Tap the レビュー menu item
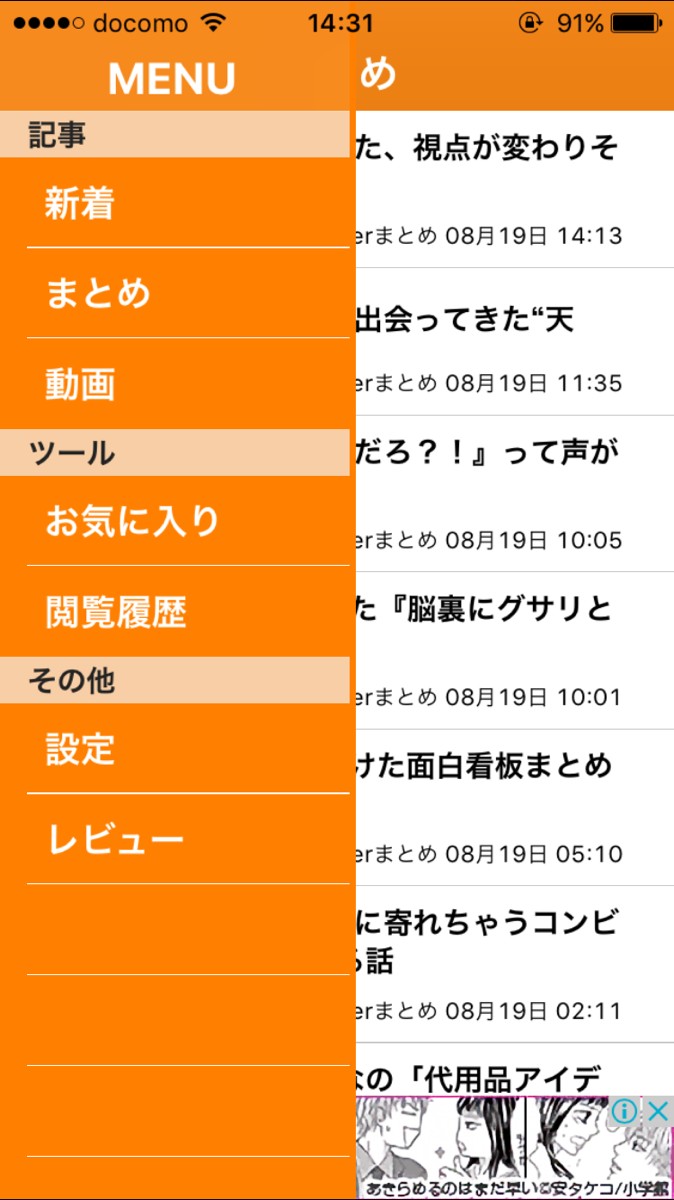674x1200 pixels. pos(115,840)
